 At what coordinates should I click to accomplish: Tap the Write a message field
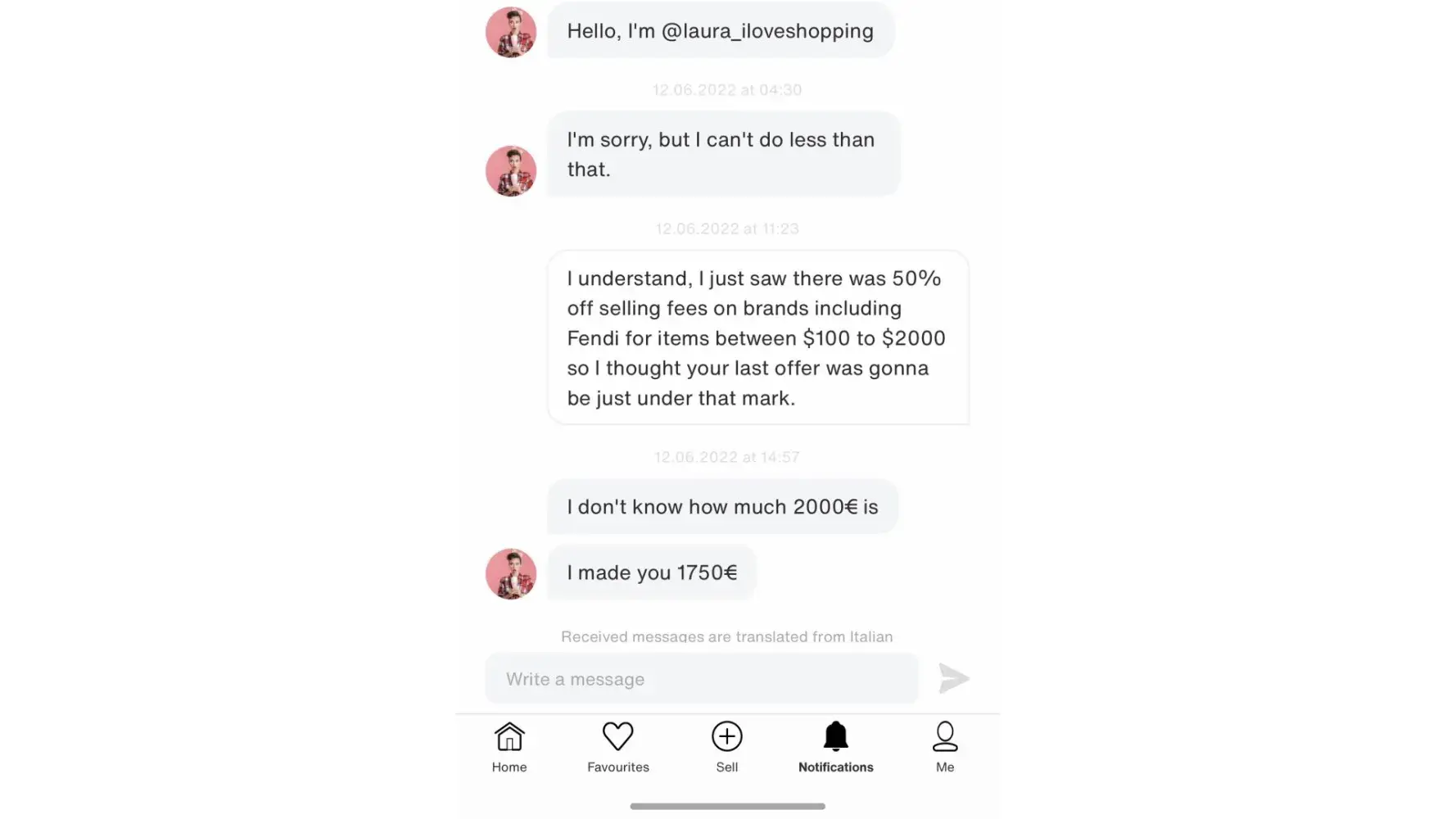click(701, 679)
